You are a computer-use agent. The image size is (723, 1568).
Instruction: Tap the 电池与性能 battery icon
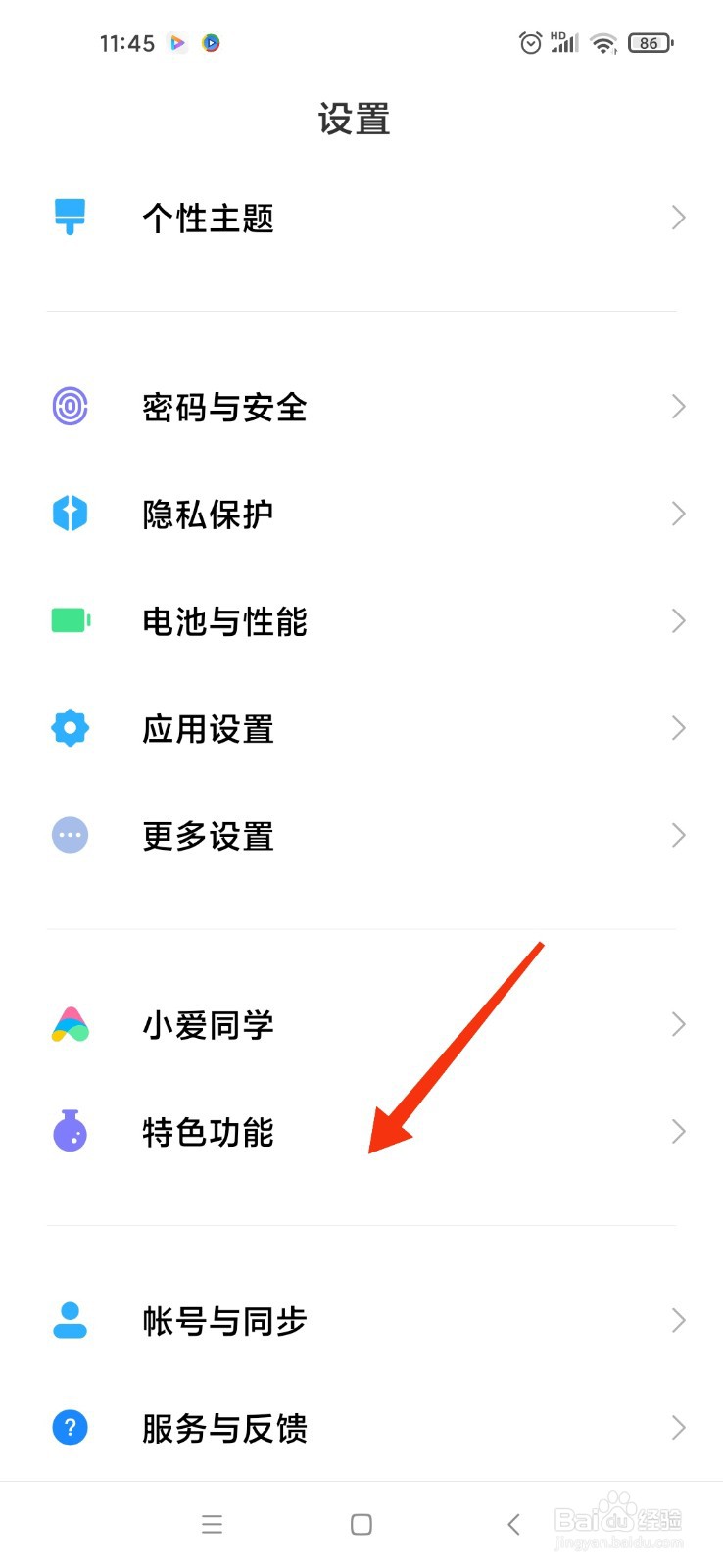point(69,620)
